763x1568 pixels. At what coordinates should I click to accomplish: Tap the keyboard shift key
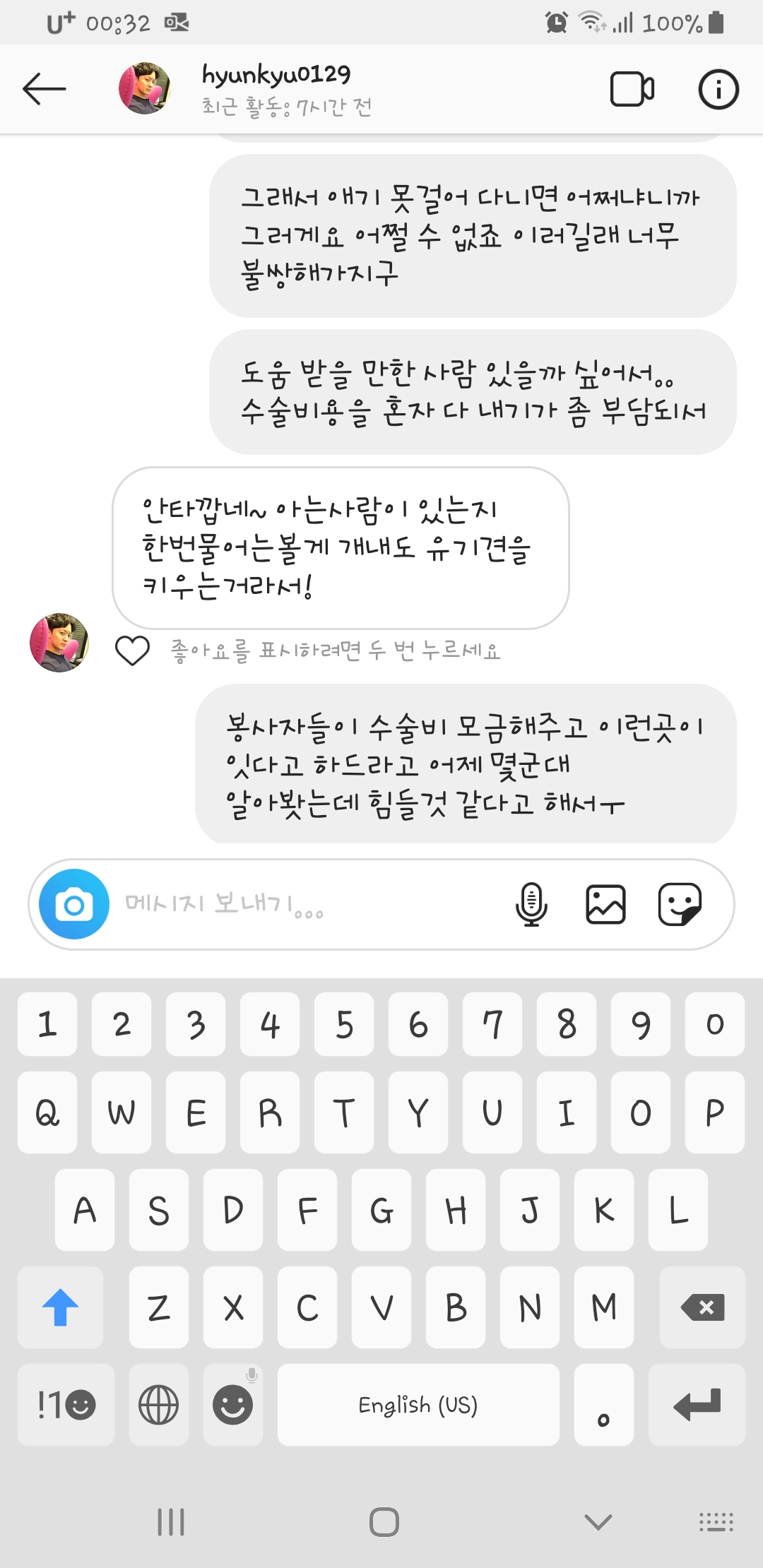point(60,1307)
